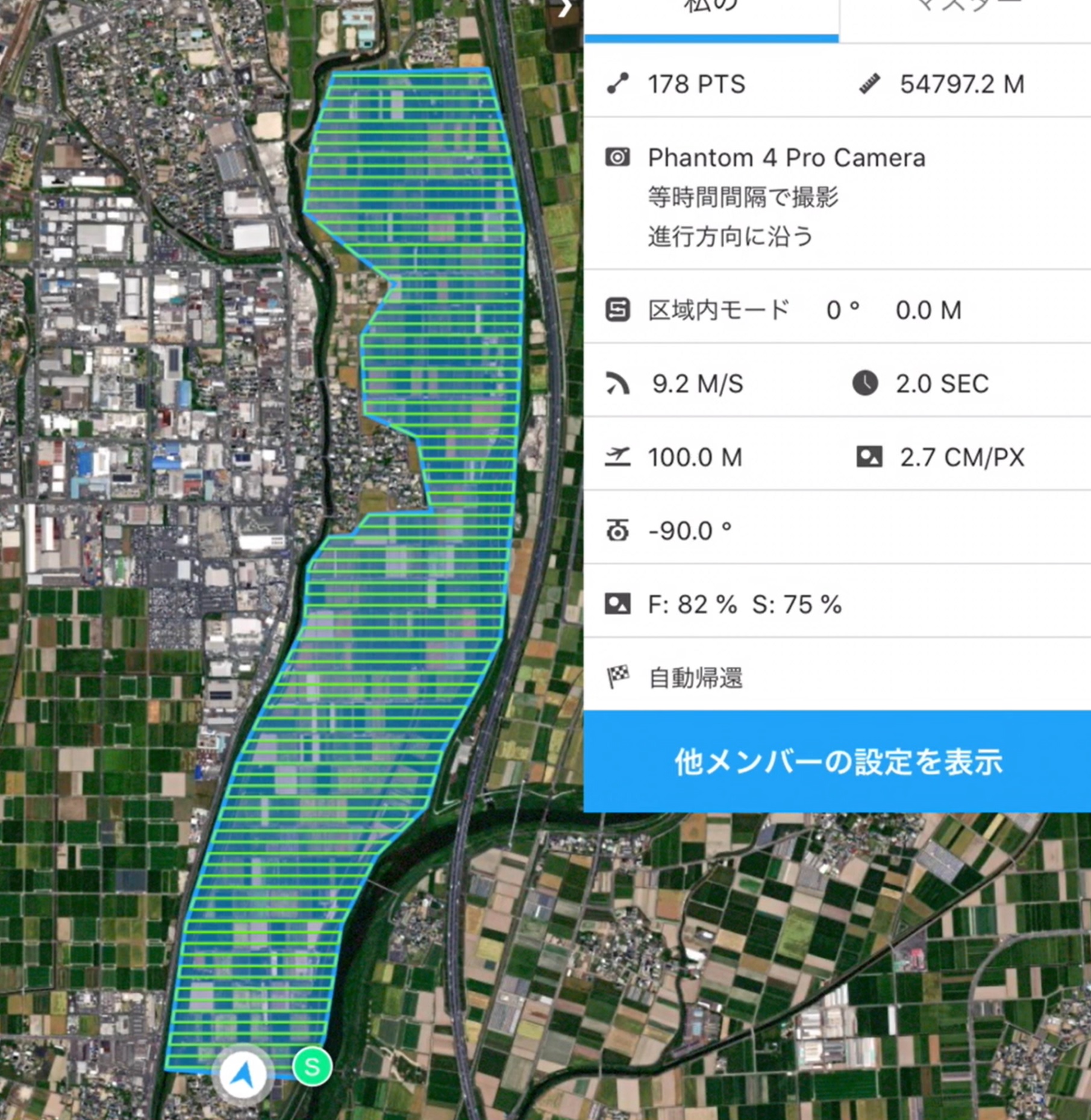Select the green S start marker

click(x=312, y=1067)
